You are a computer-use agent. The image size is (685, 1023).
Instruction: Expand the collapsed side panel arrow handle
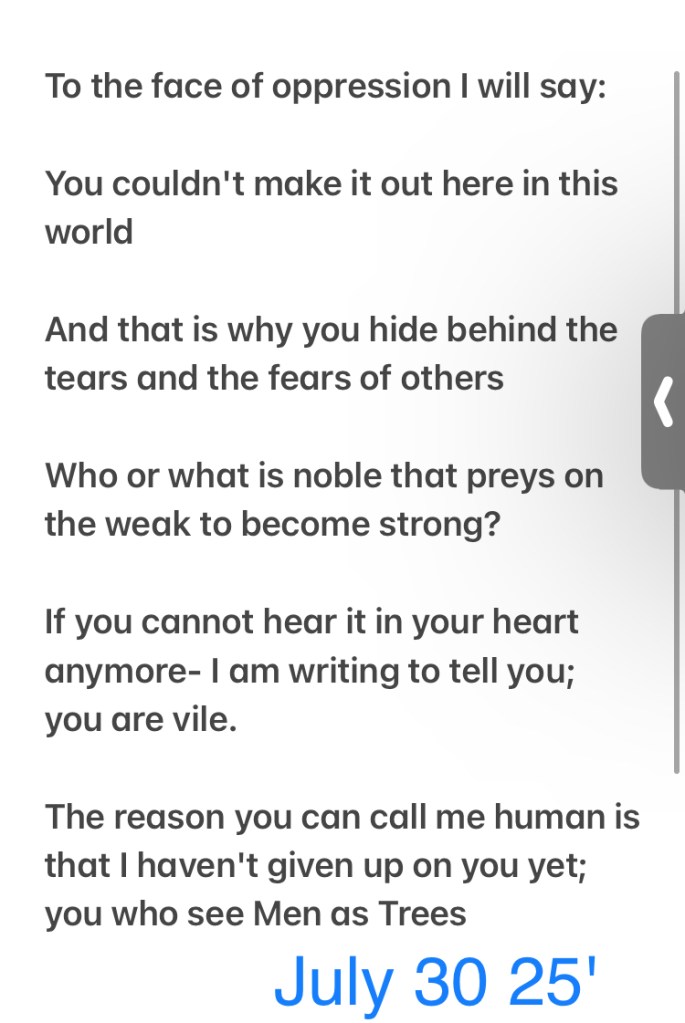[x=663, y=402]
